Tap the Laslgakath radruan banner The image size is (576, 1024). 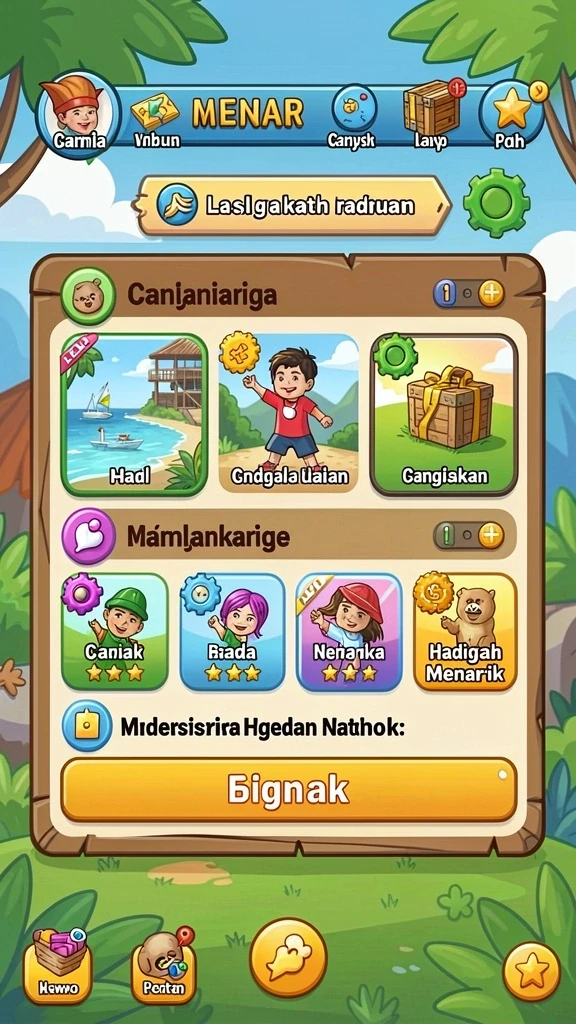point(292,205)
